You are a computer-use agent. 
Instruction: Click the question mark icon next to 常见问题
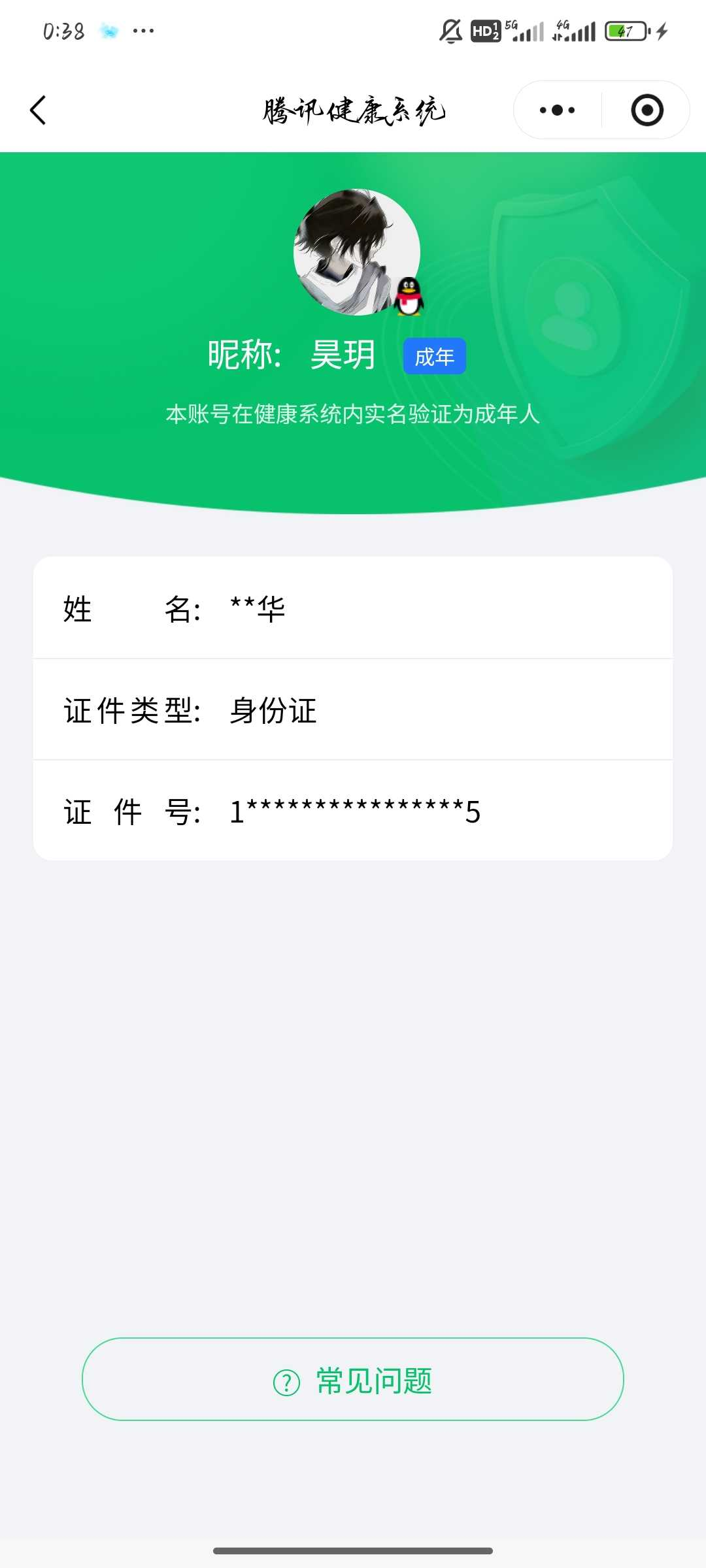point(286,1380)
